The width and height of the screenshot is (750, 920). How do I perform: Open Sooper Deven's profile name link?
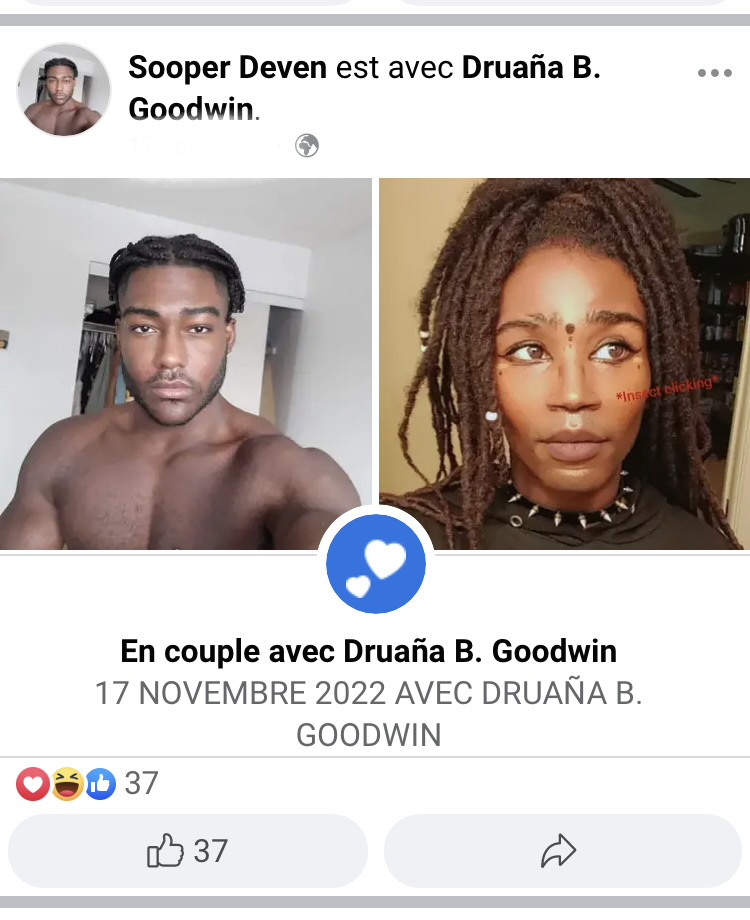point(227,68)
